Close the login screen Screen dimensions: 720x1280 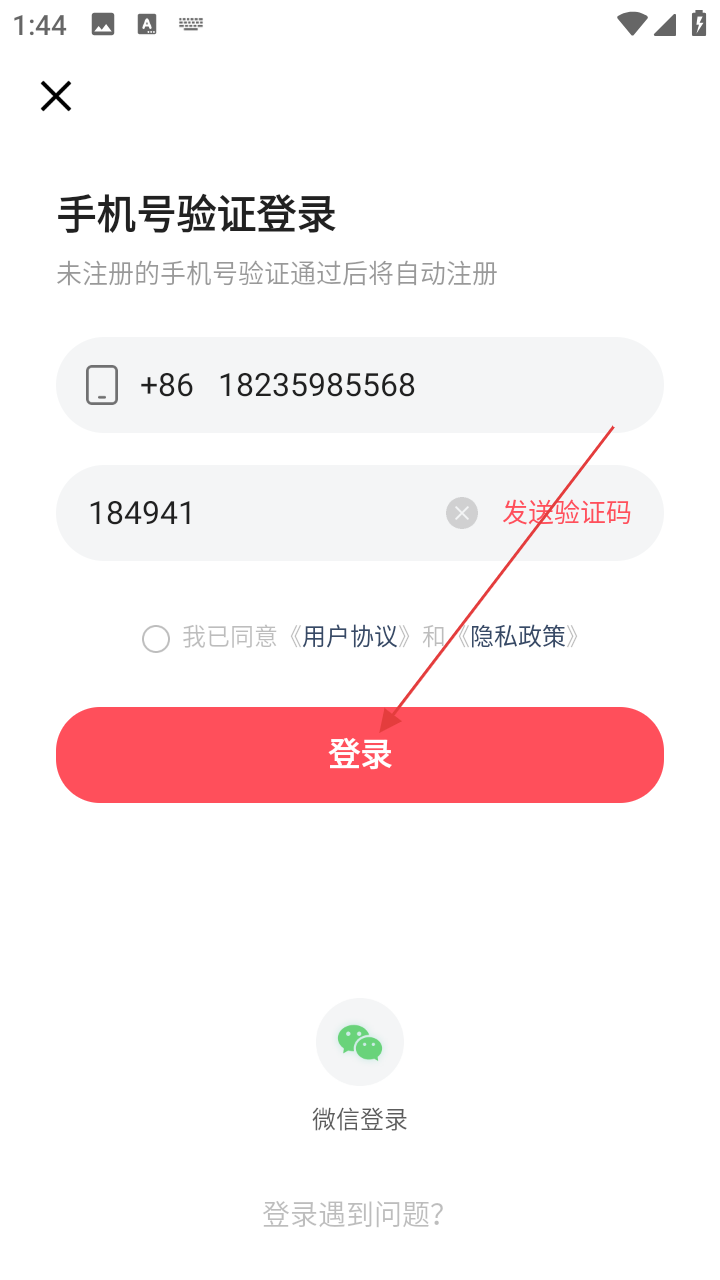[x=56, y=96]
